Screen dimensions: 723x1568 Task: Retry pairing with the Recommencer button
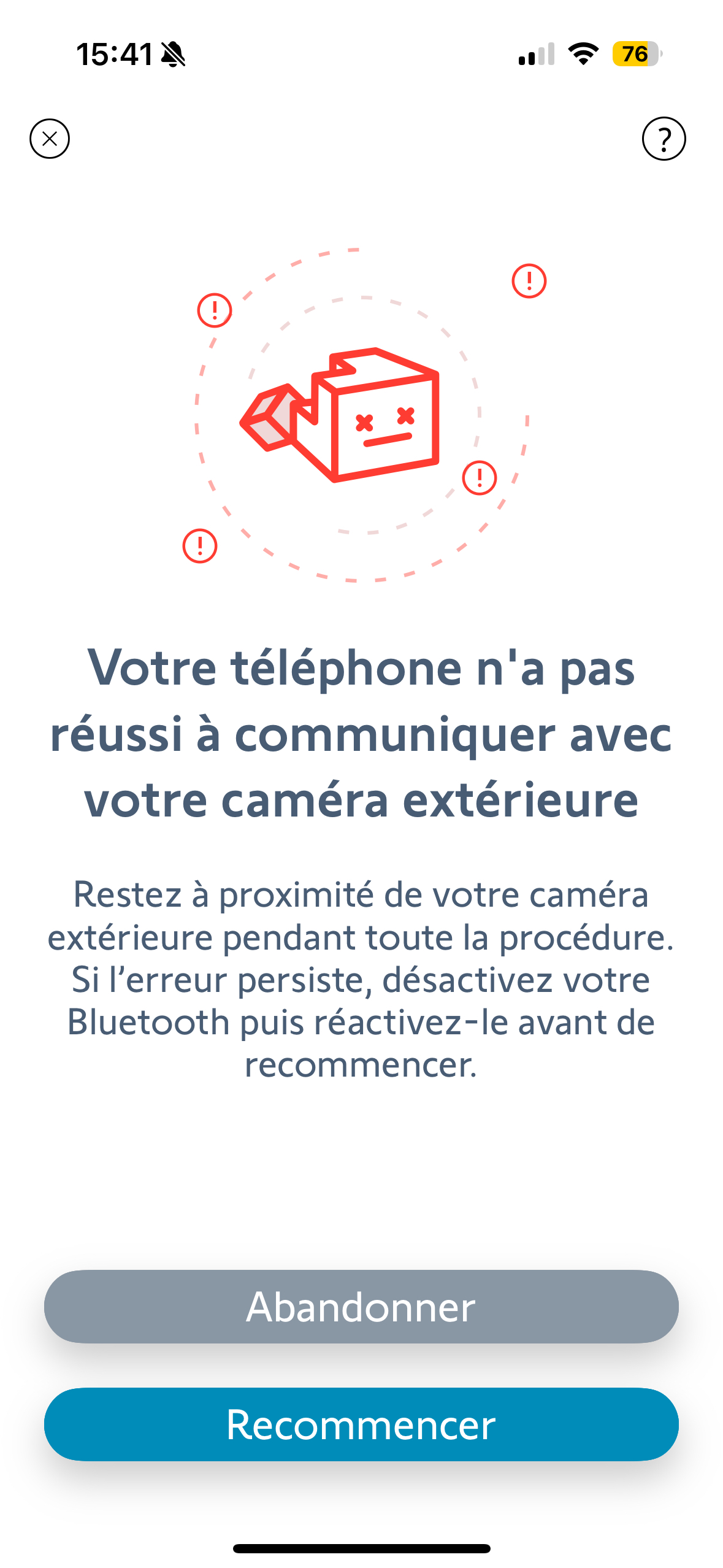(x=361, y=1424)
